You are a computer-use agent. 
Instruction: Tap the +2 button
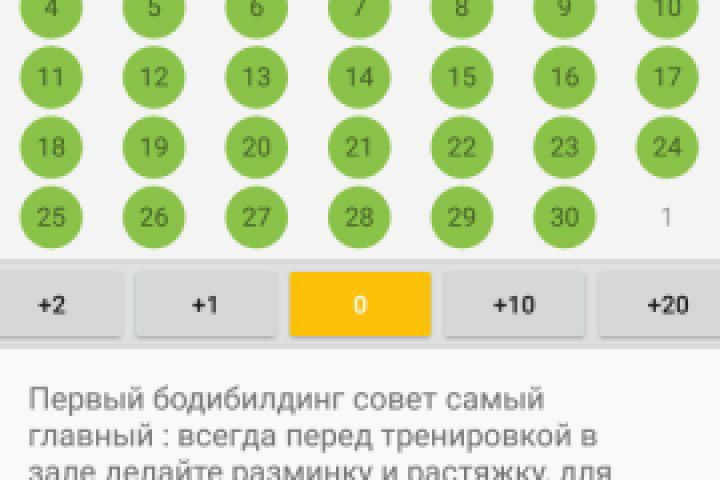52,305
